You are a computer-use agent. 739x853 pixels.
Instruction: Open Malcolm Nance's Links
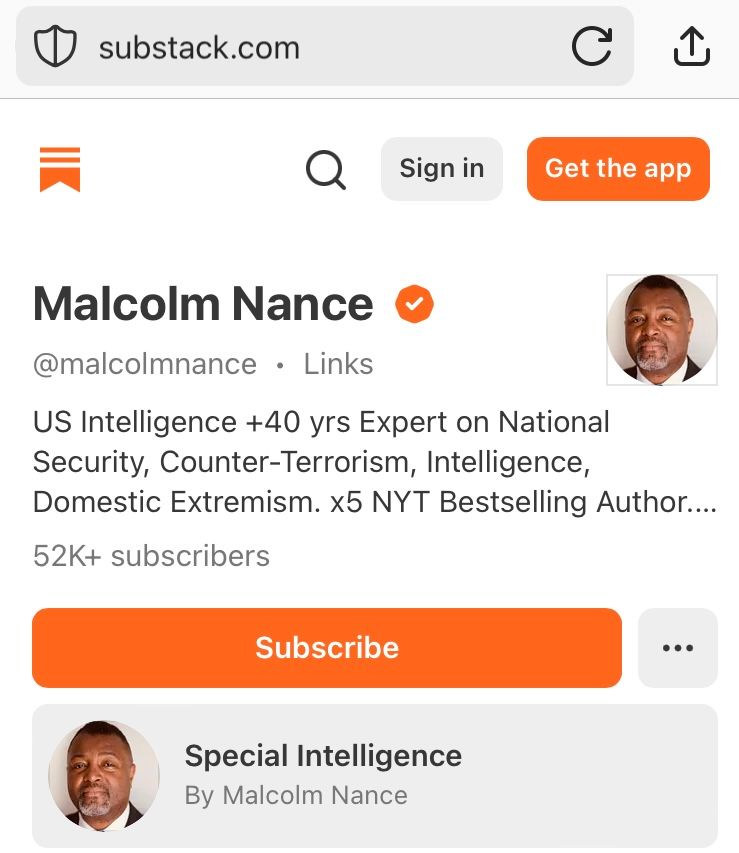coord(338,364)
